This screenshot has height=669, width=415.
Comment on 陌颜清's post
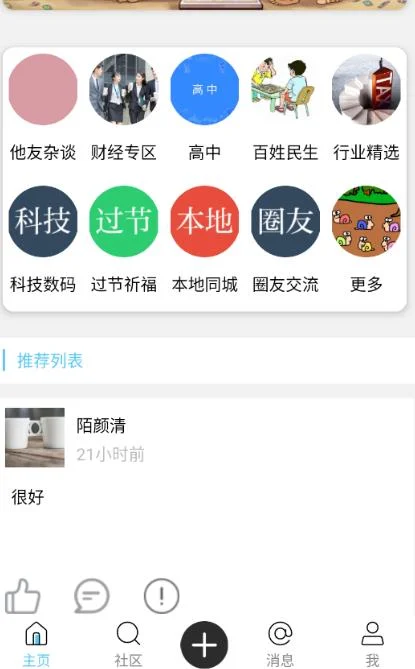coord(92,596)
